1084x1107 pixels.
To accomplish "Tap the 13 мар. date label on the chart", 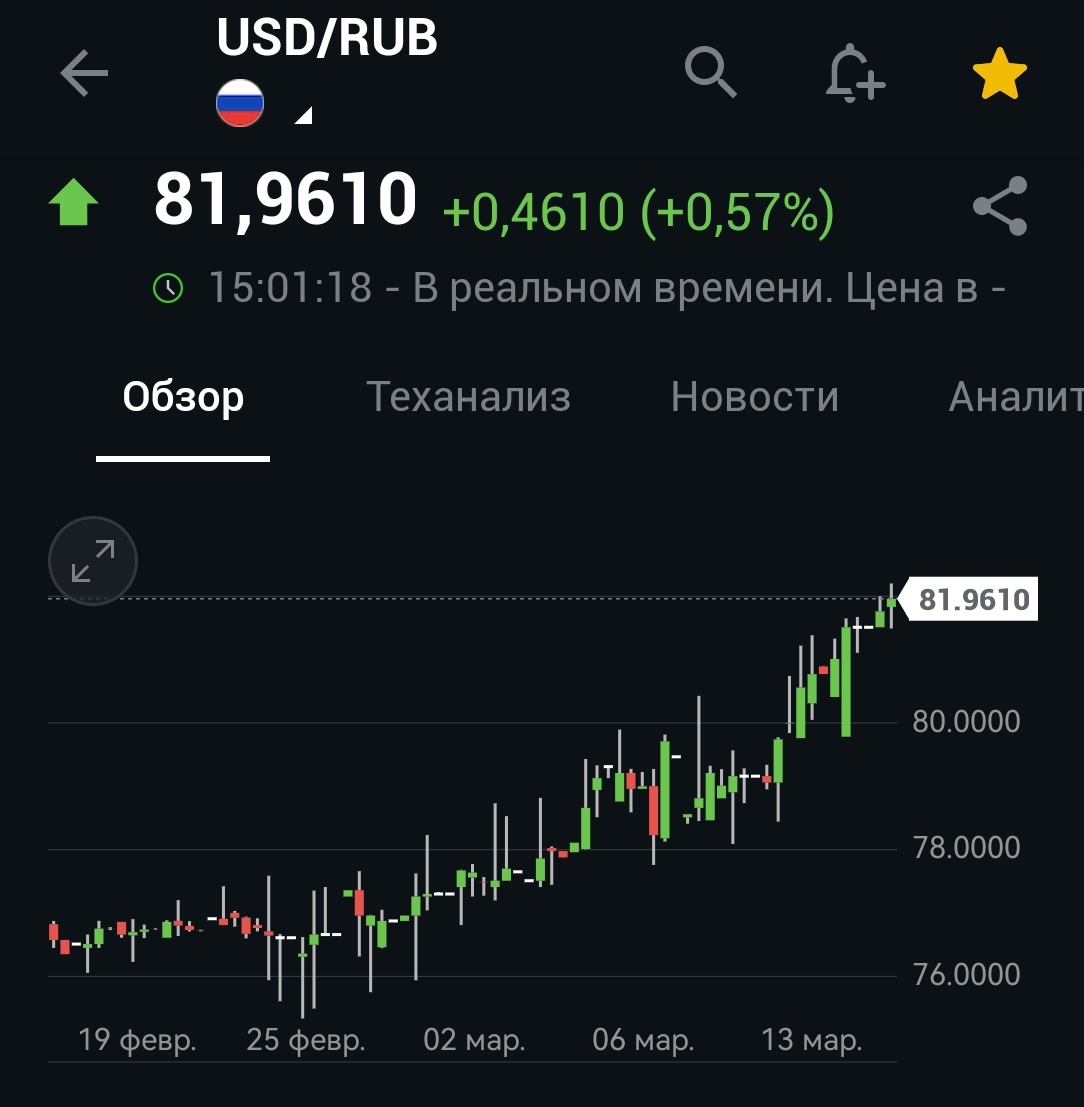I will (812, 1040).
